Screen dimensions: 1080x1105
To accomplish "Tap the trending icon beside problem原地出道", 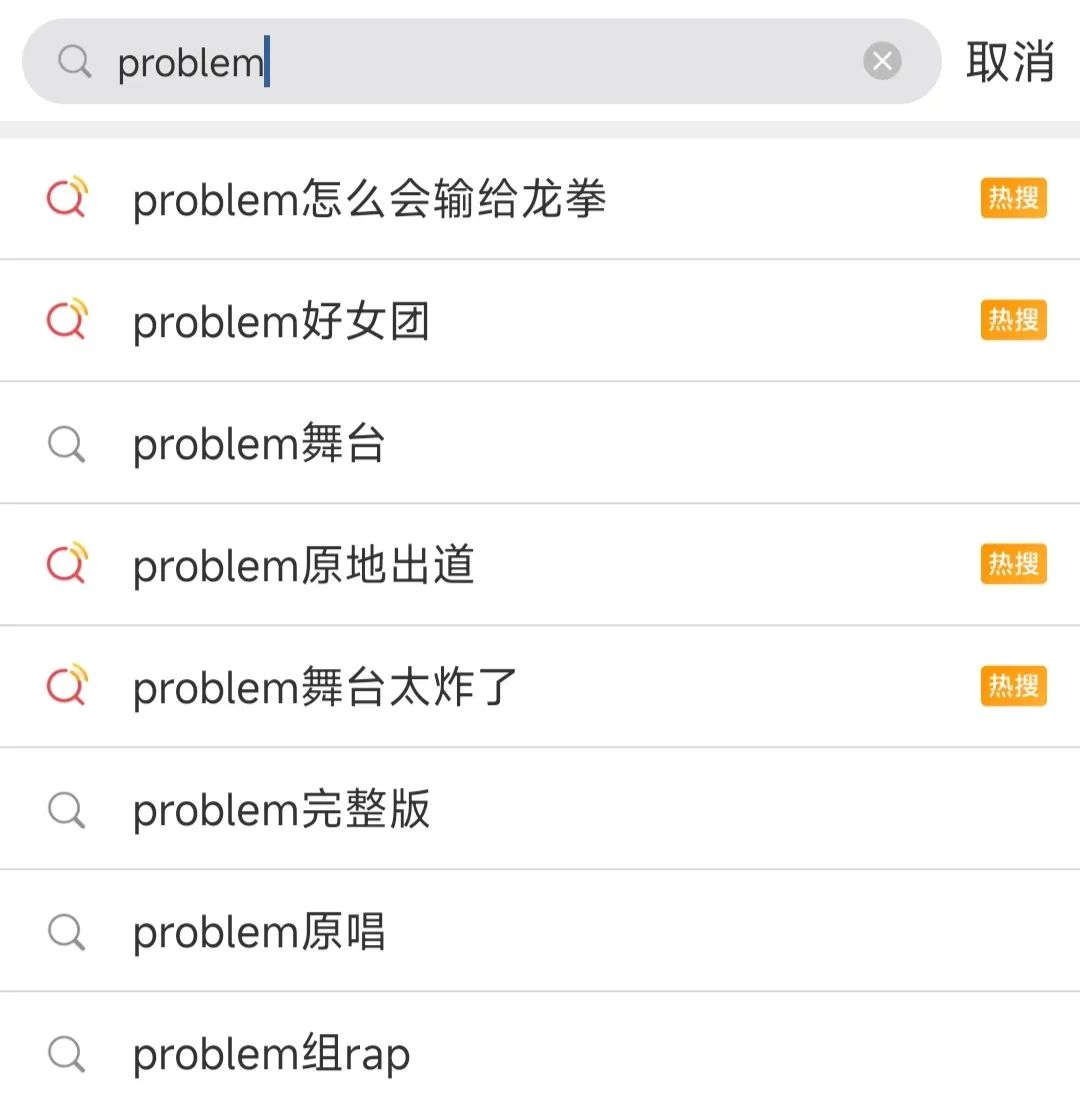I will tap(66, 564).
